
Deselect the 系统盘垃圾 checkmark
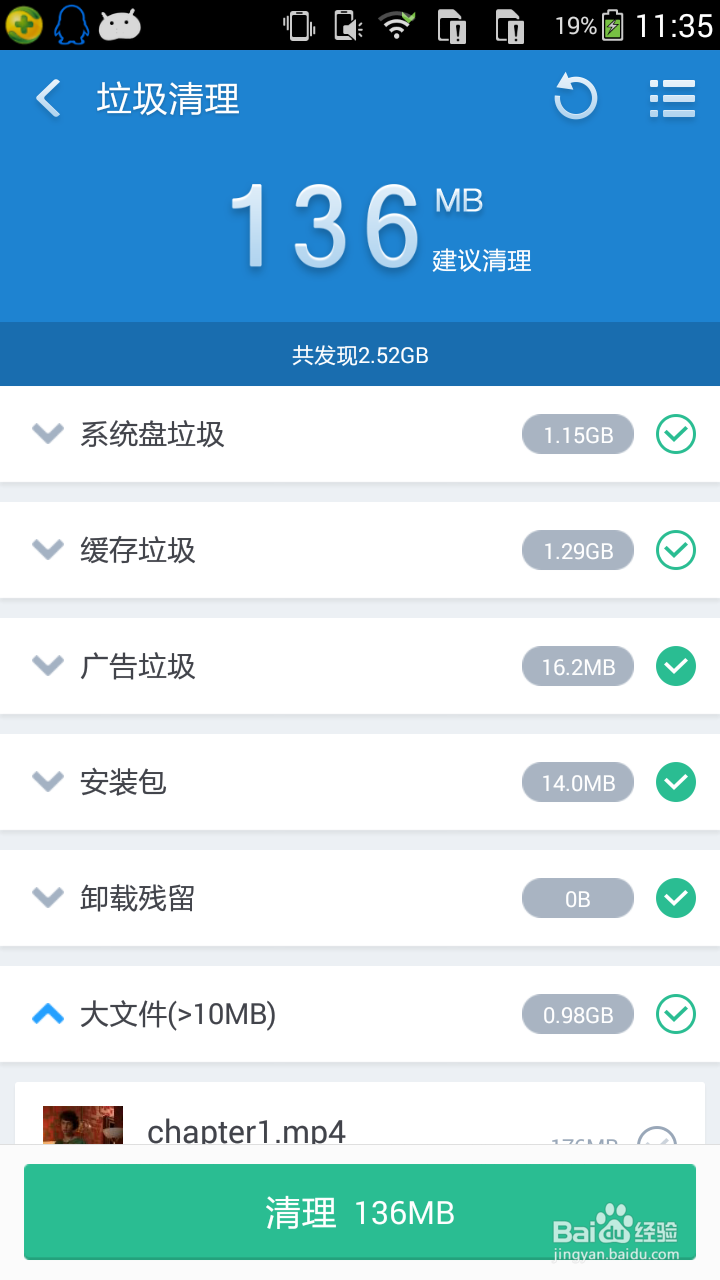pos(677,434)
